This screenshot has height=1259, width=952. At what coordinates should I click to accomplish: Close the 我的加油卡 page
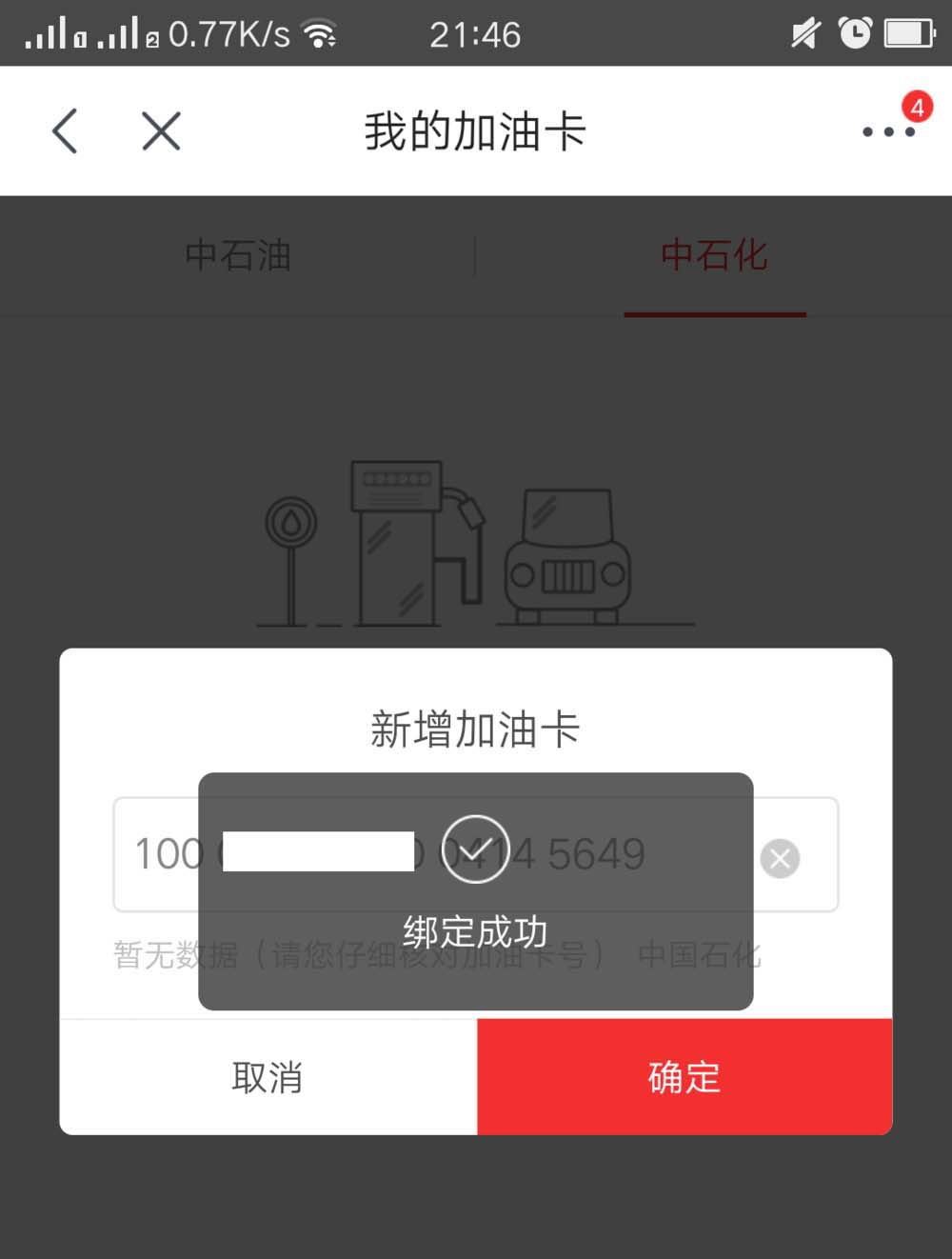point(161,130)
